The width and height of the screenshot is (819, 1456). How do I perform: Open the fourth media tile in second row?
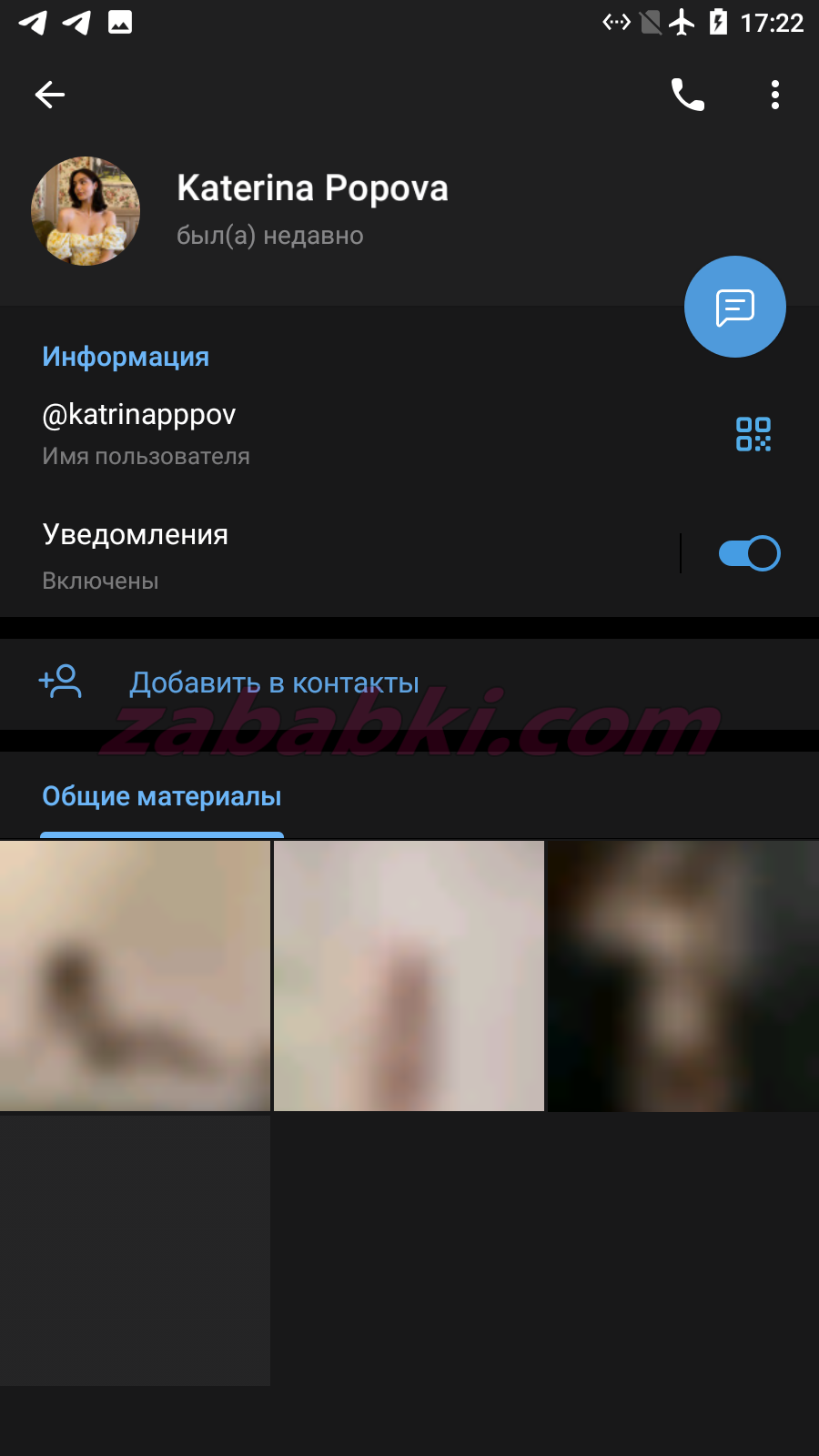coord(135,1250)
